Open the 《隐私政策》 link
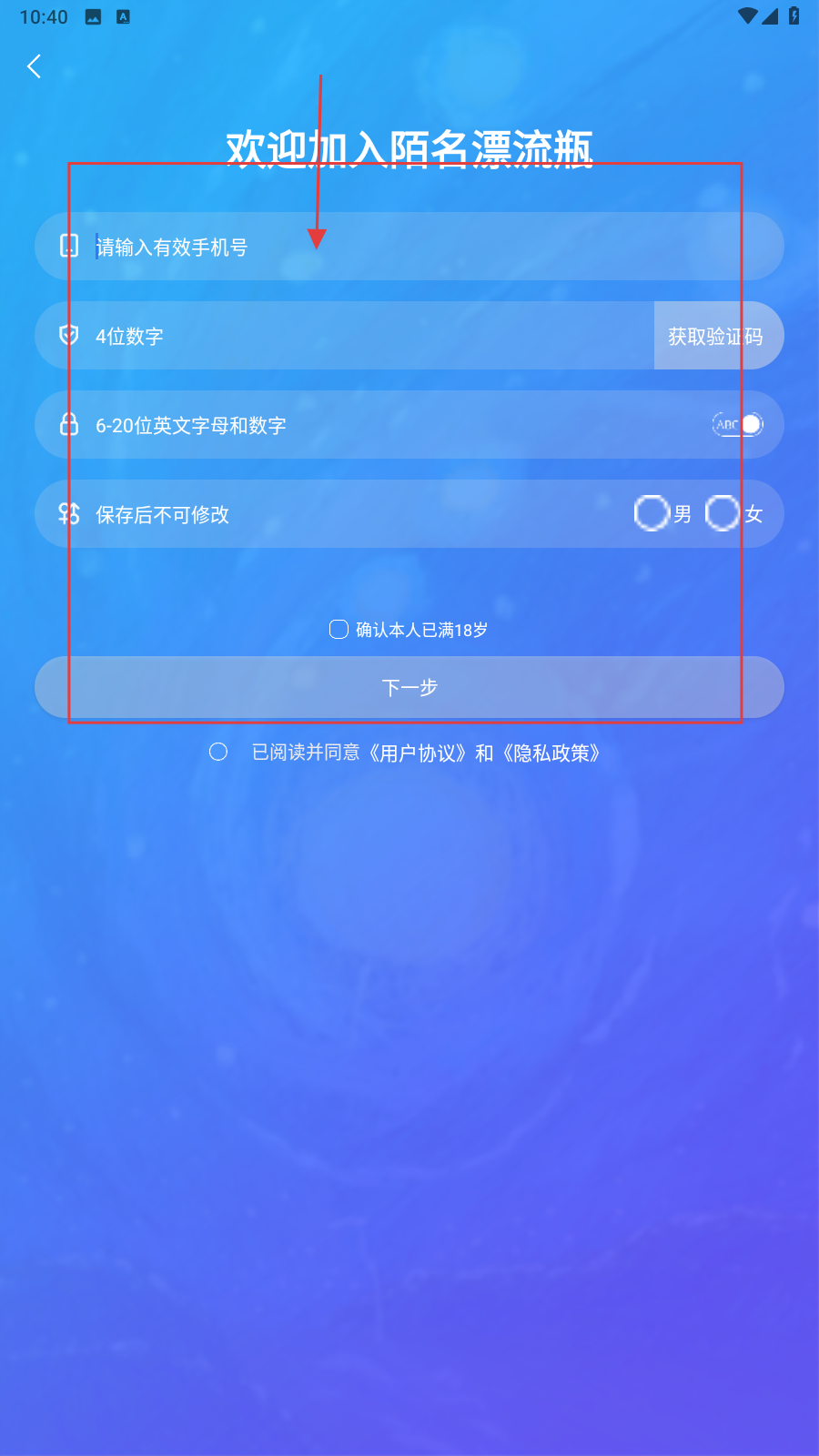 coord(551,753)
